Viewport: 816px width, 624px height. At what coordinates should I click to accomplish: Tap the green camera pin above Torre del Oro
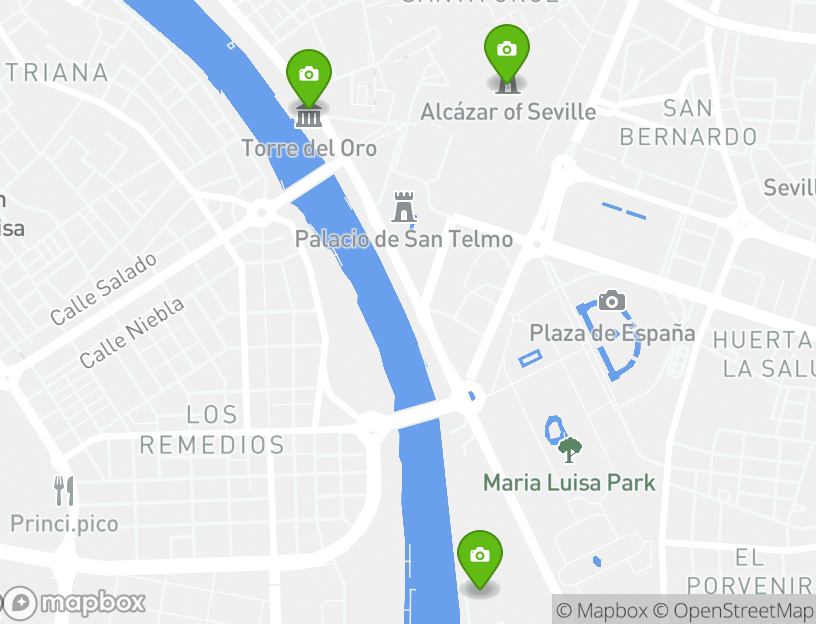[308, 75]
